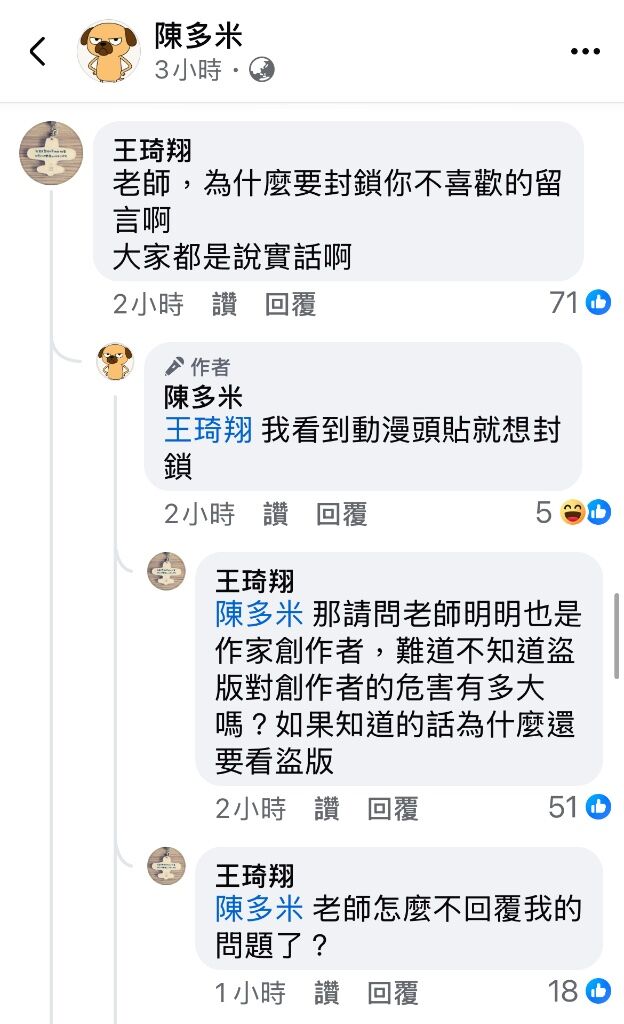This screenshot has height=1024, width=624.
Task: Like 王琦翔's comment about 封鎖留言
Action: tap(224, 305)
